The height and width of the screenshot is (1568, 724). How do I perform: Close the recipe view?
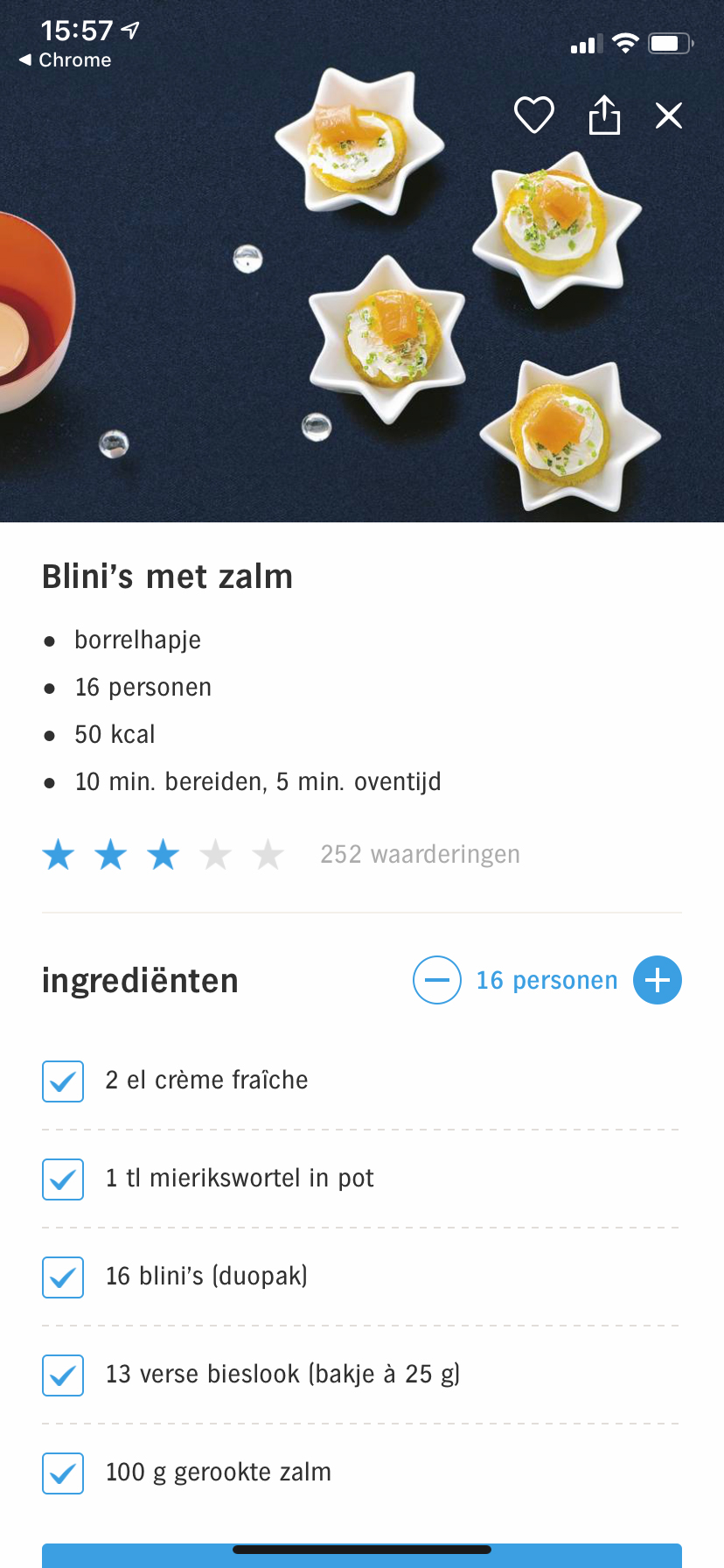point(669,115)
